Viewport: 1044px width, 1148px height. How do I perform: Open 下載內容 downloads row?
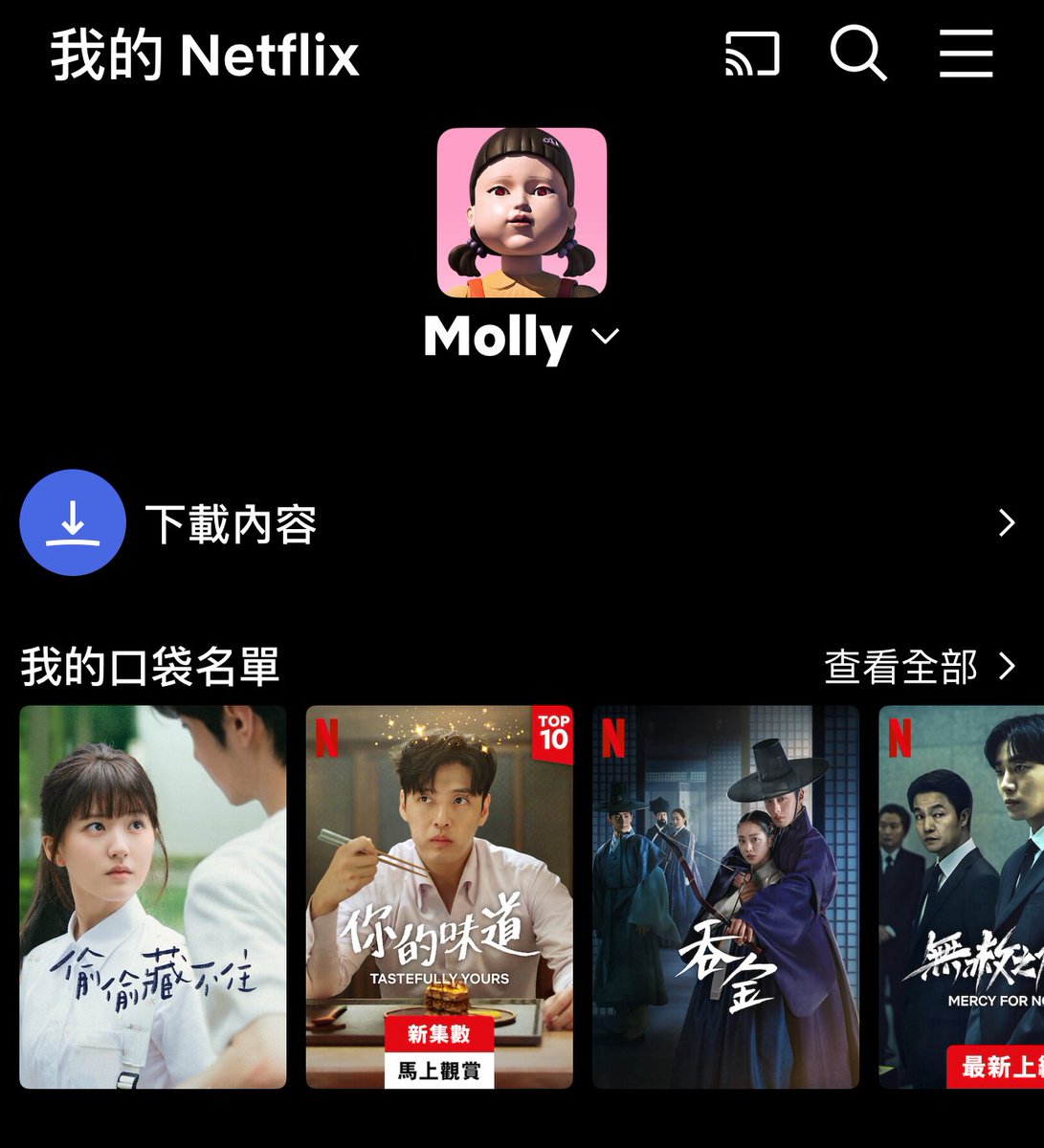(x=522, y=523)
